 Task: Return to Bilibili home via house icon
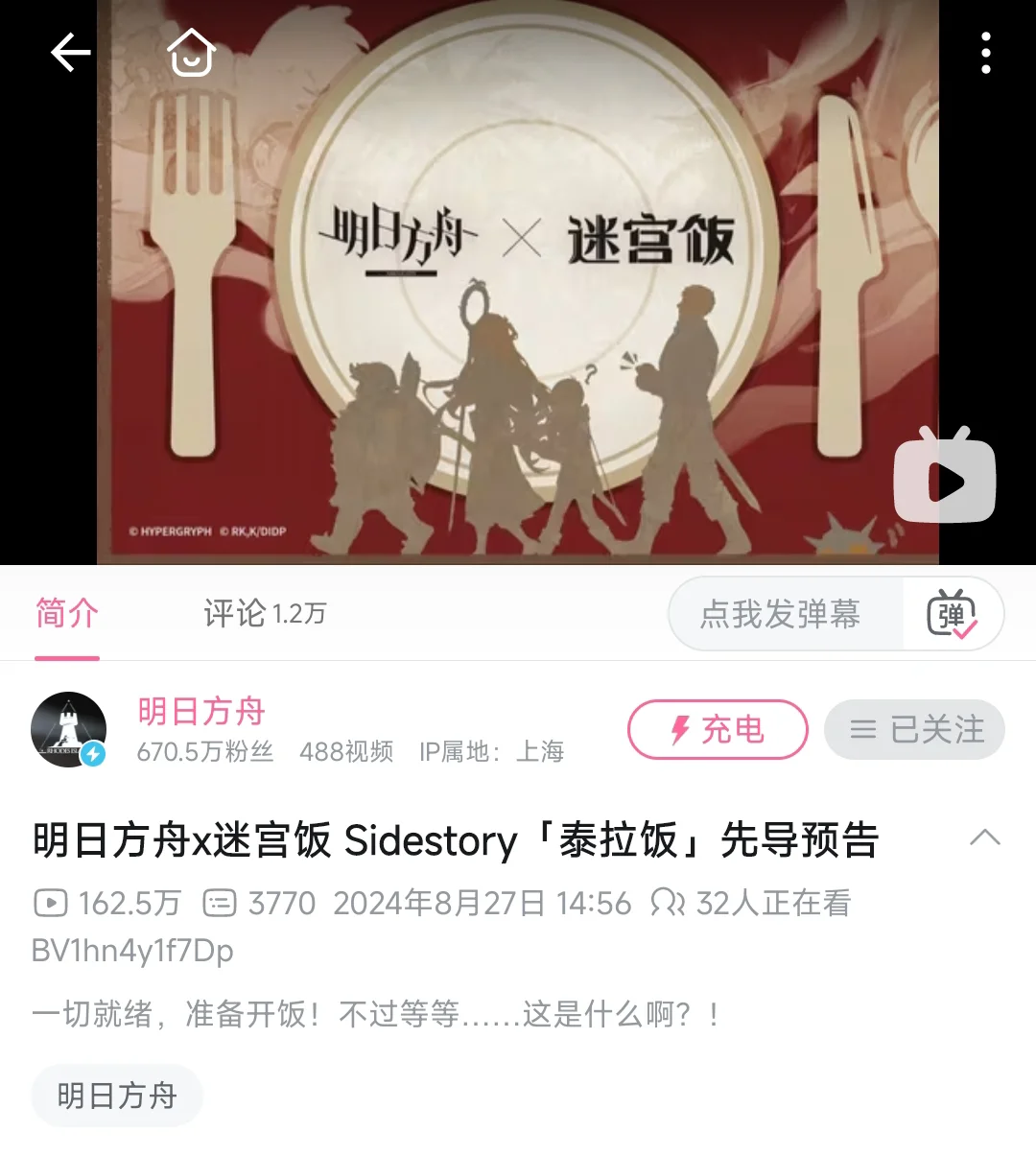coord(192,53)
